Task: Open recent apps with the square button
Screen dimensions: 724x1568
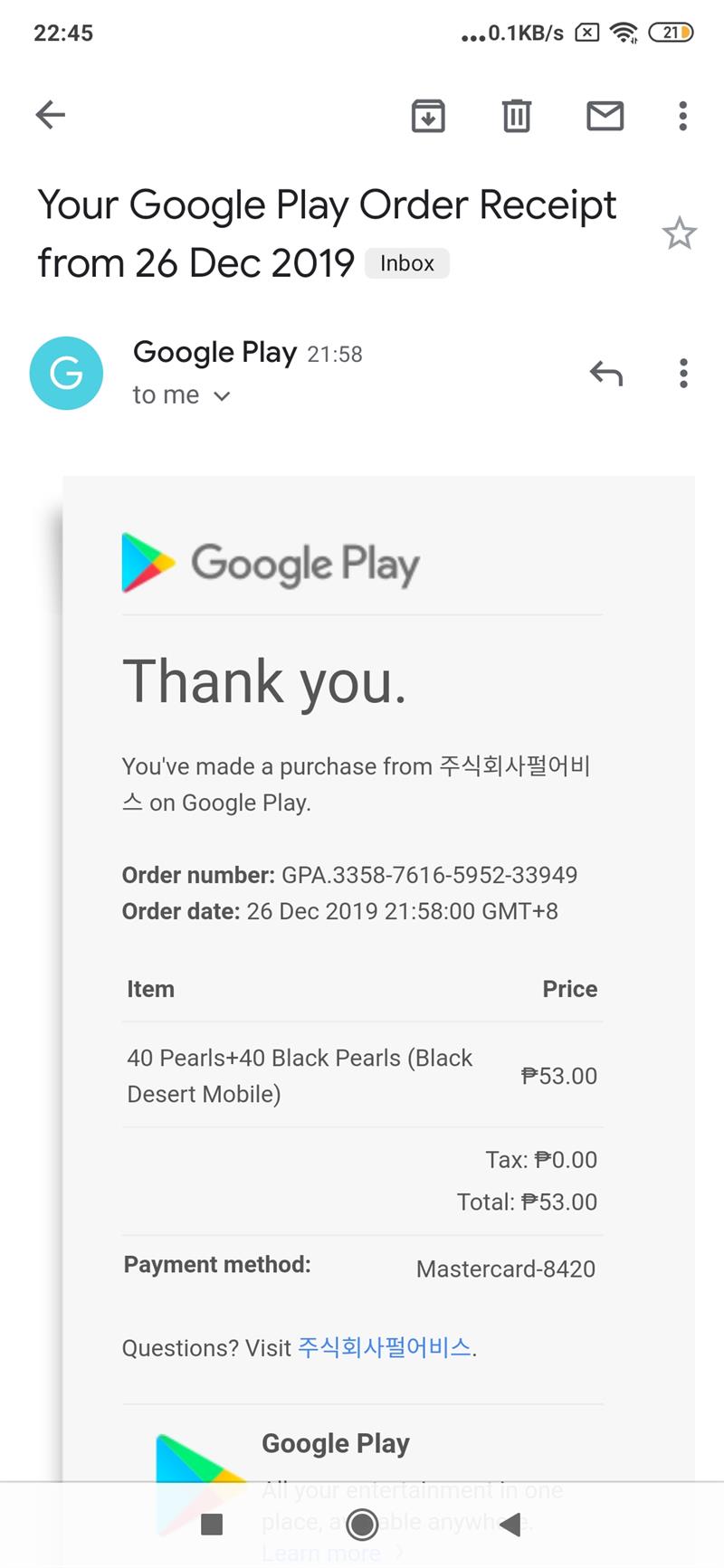Action: [212, 1525]
